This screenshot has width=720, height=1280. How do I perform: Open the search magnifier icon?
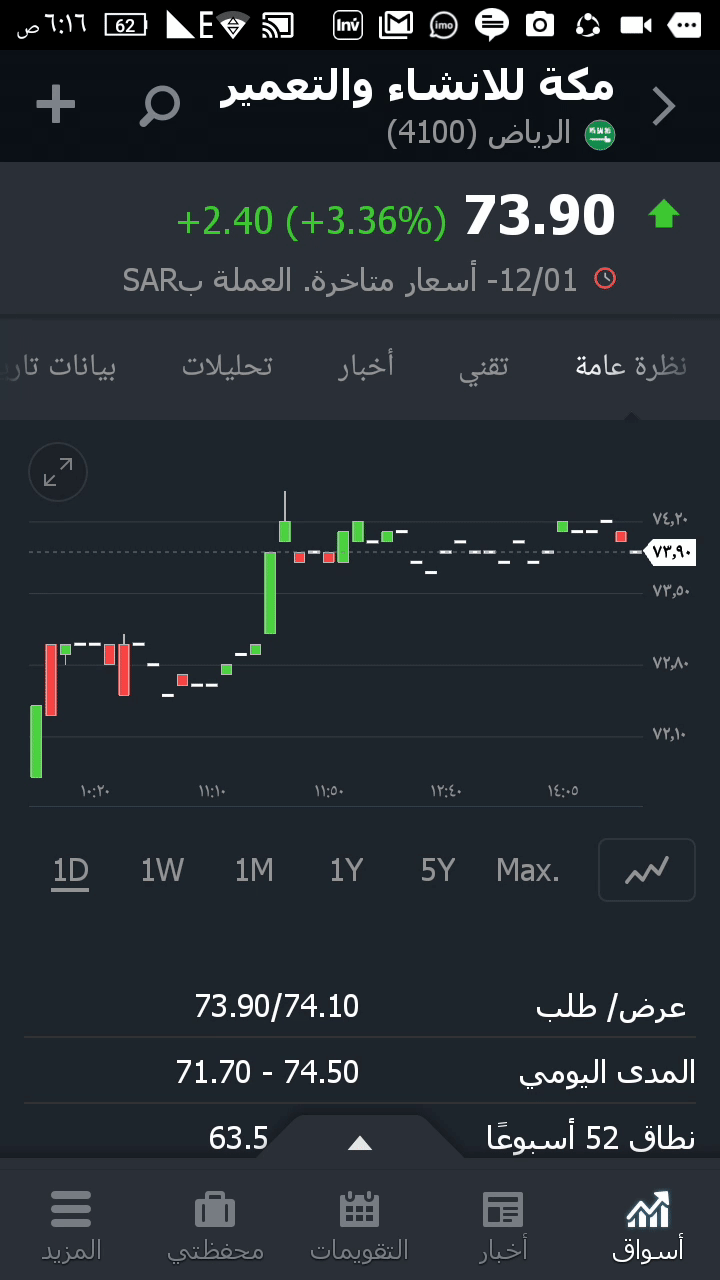[x=159, y=106]
